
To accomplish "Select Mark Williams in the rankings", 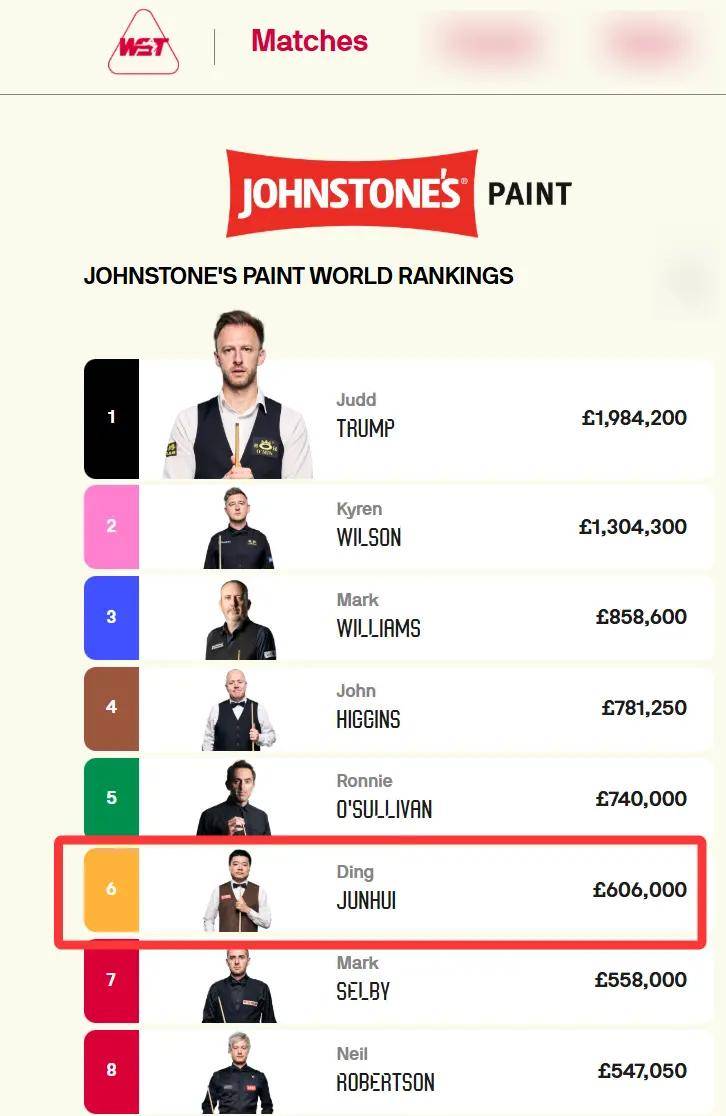I will [x=378, y=615].
